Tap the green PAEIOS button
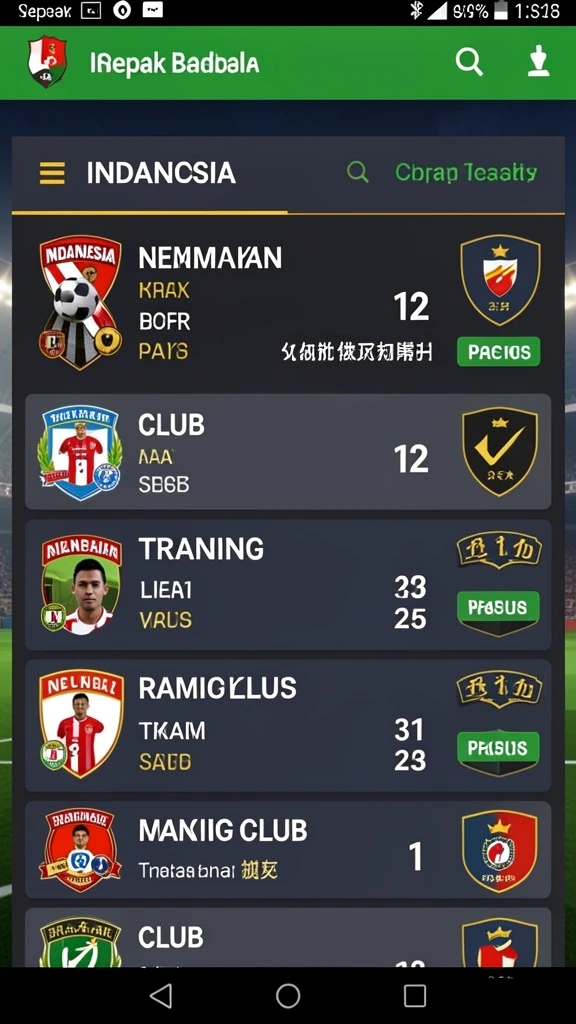Viewport: 576px width, 1024px height. [499, 351]
